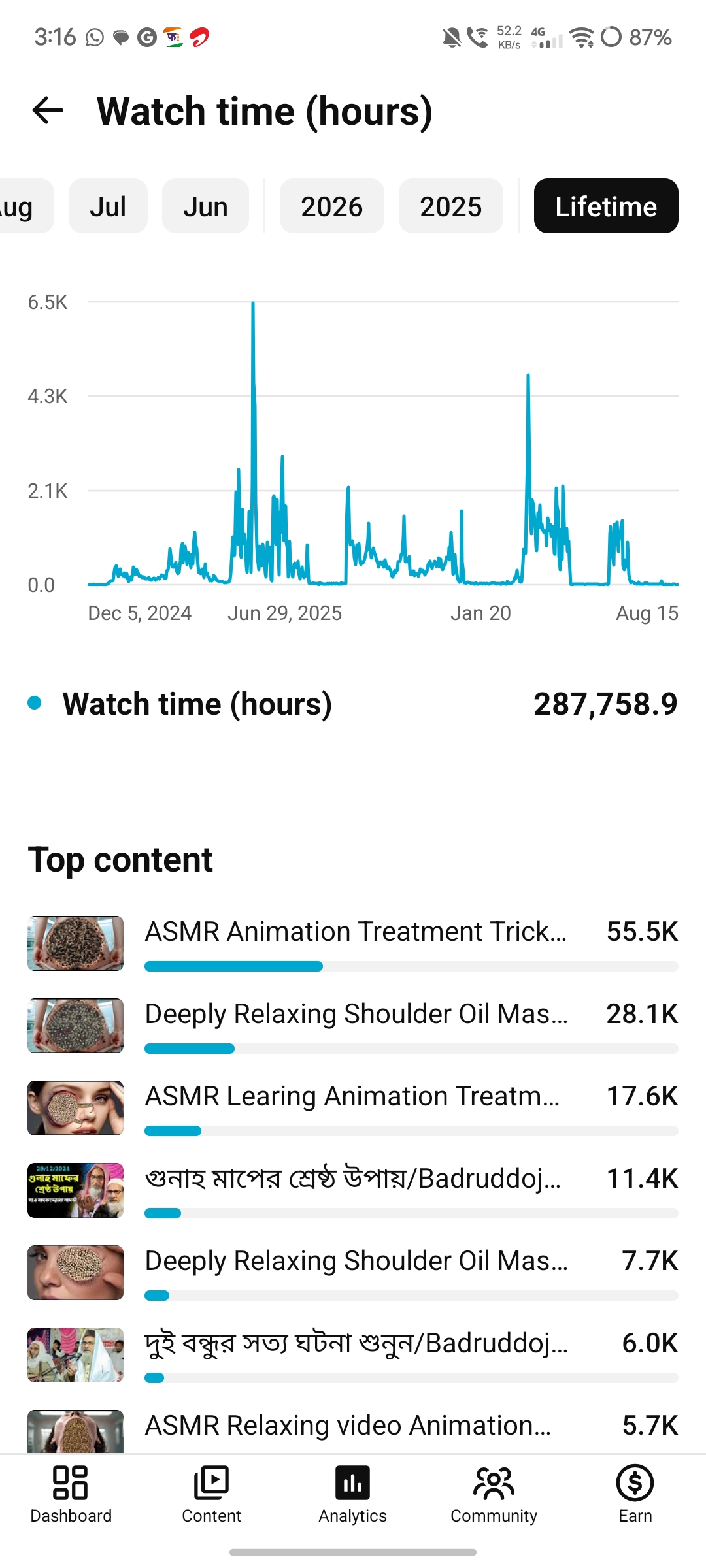The width and height of the screenshot is (706, 1568).
Task: Open the 11.4K Badruddoja video row
Action: (x=353, y=1190)
